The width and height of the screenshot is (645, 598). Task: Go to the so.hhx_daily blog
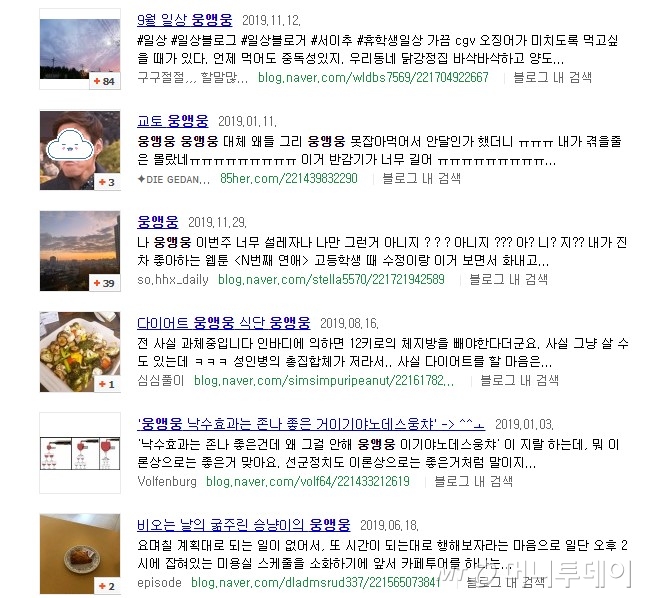click(173, 280)
